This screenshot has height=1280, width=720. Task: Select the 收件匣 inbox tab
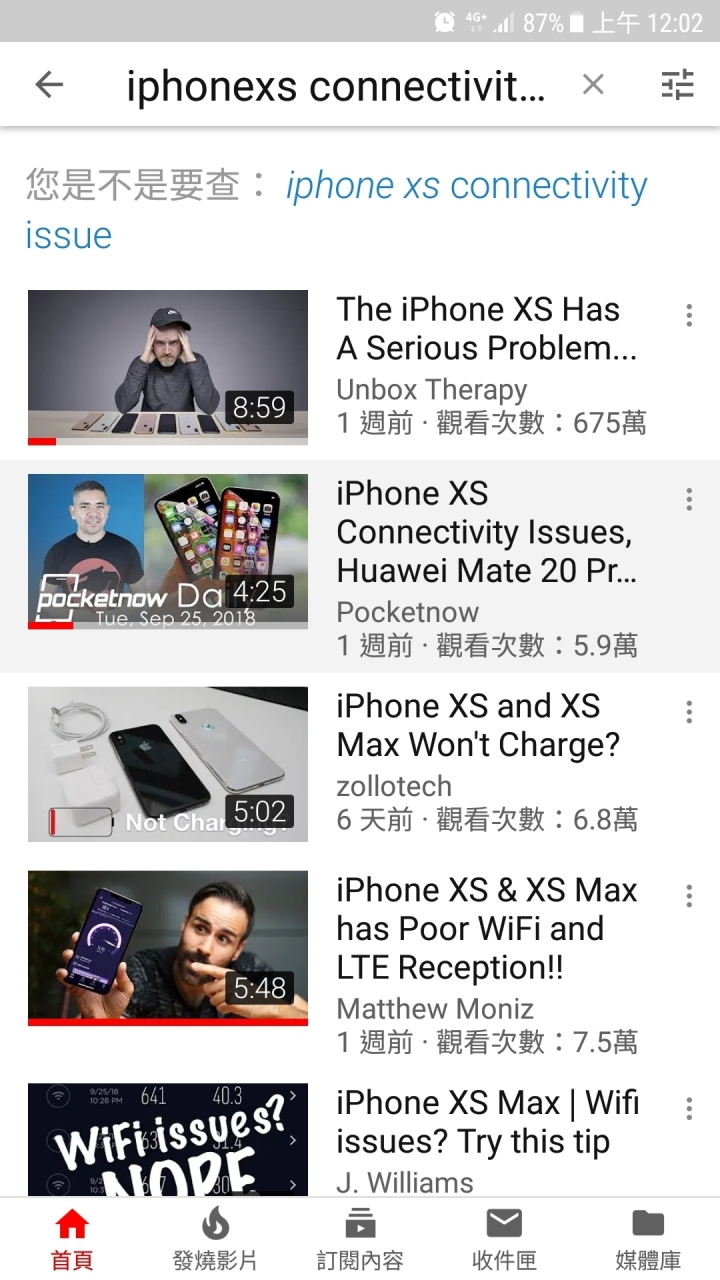pyautogui.click(x=504, y=1238)
